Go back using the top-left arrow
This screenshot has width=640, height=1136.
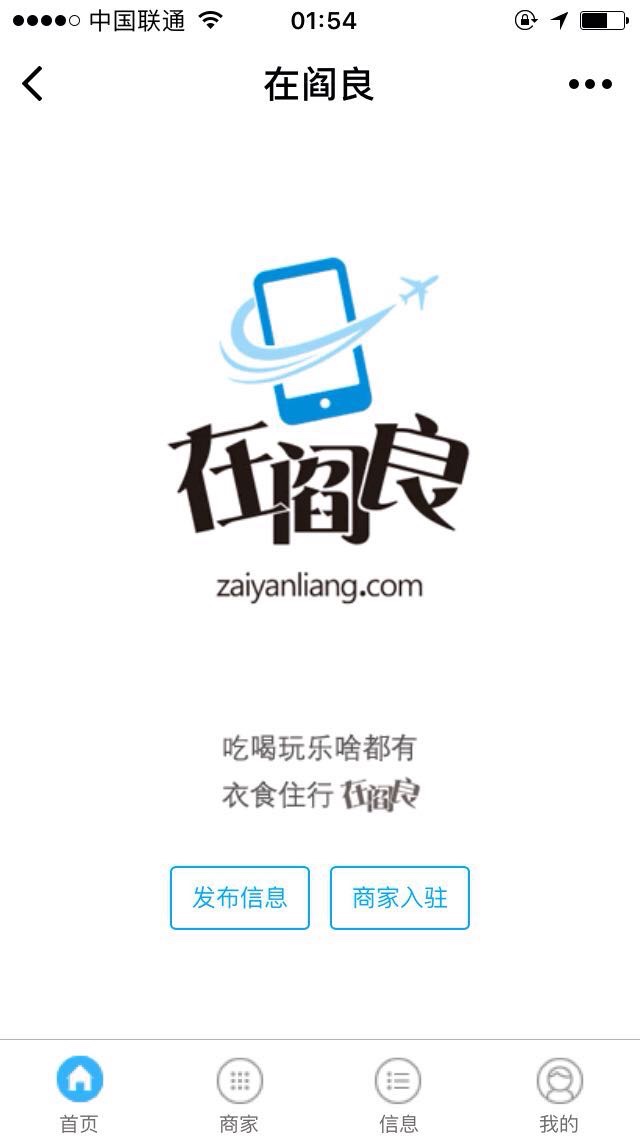tap(33, 84)
